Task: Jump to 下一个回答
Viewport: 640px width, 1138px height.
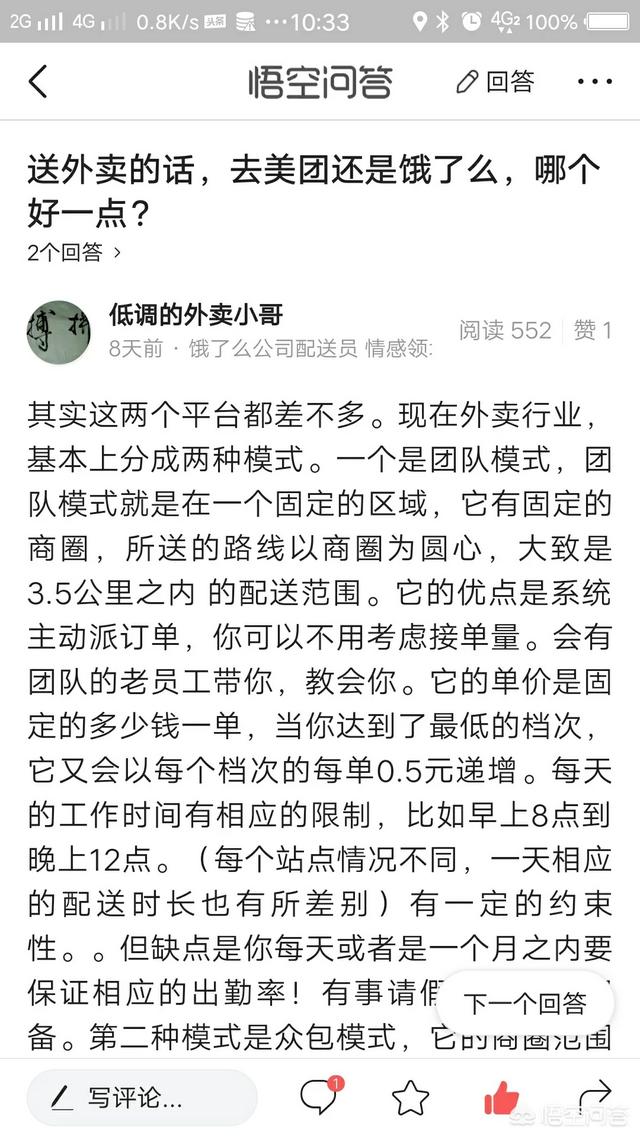Action: (x=524, y=1003)
